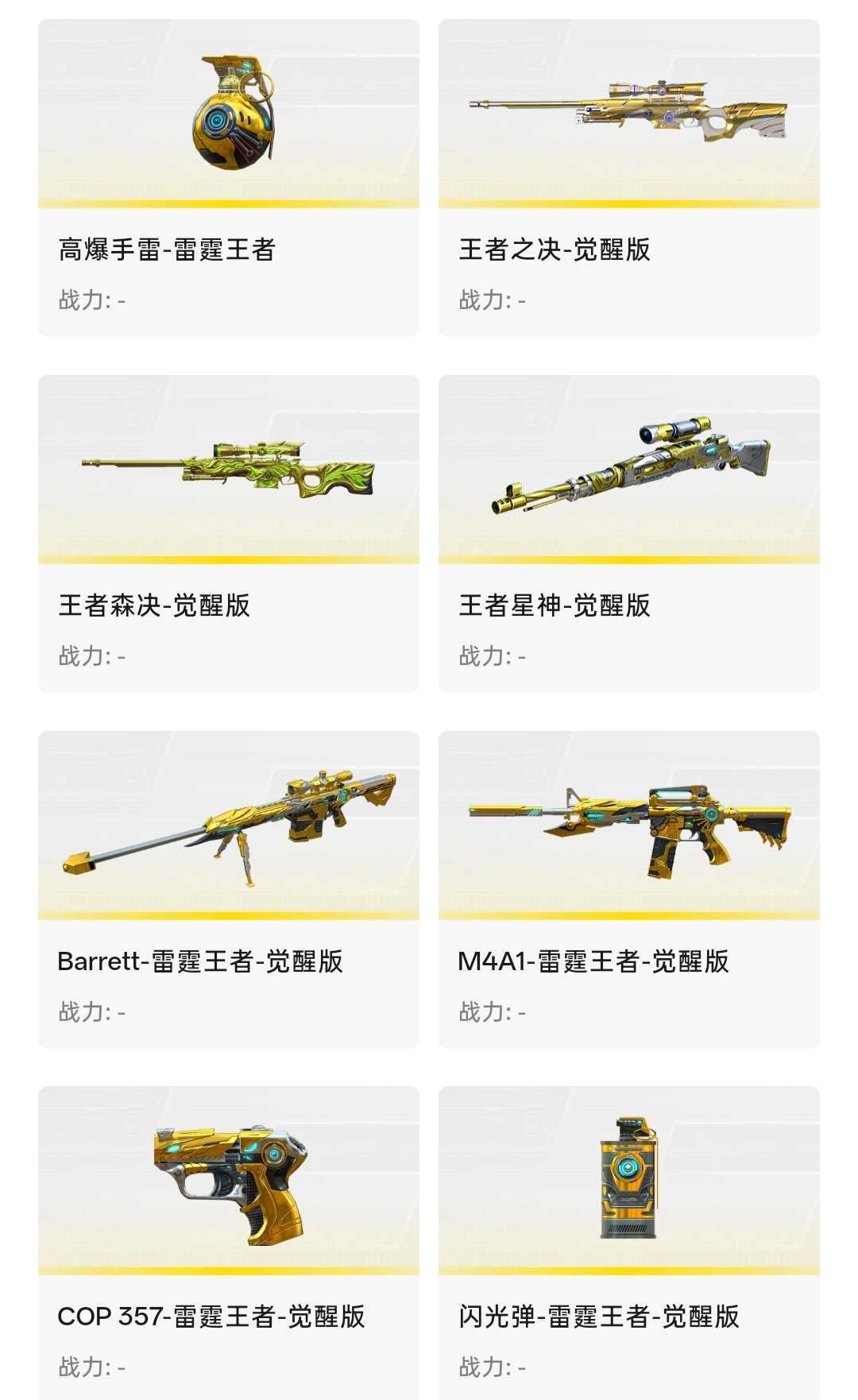Tap the M4A1-雷霆王者-觉醒版 item
858x1400 pixels.
(x=629, y=890)
